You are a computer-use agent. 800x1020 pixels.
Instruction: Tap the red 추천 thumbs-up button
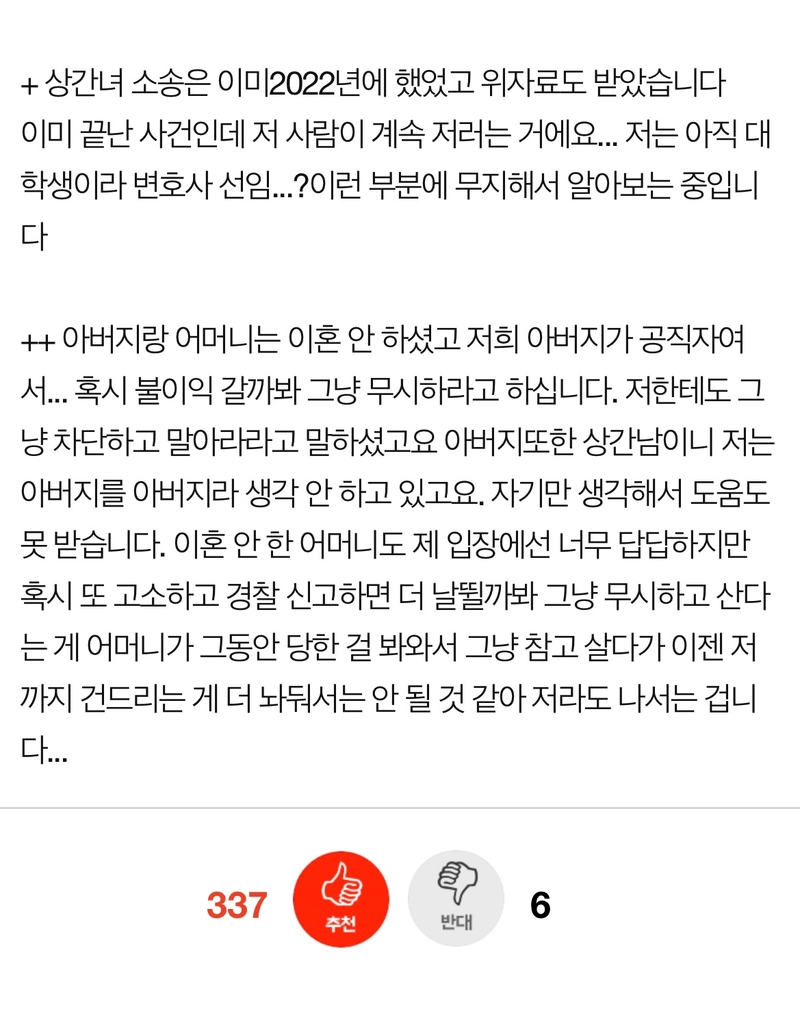[x=340, y=899]
